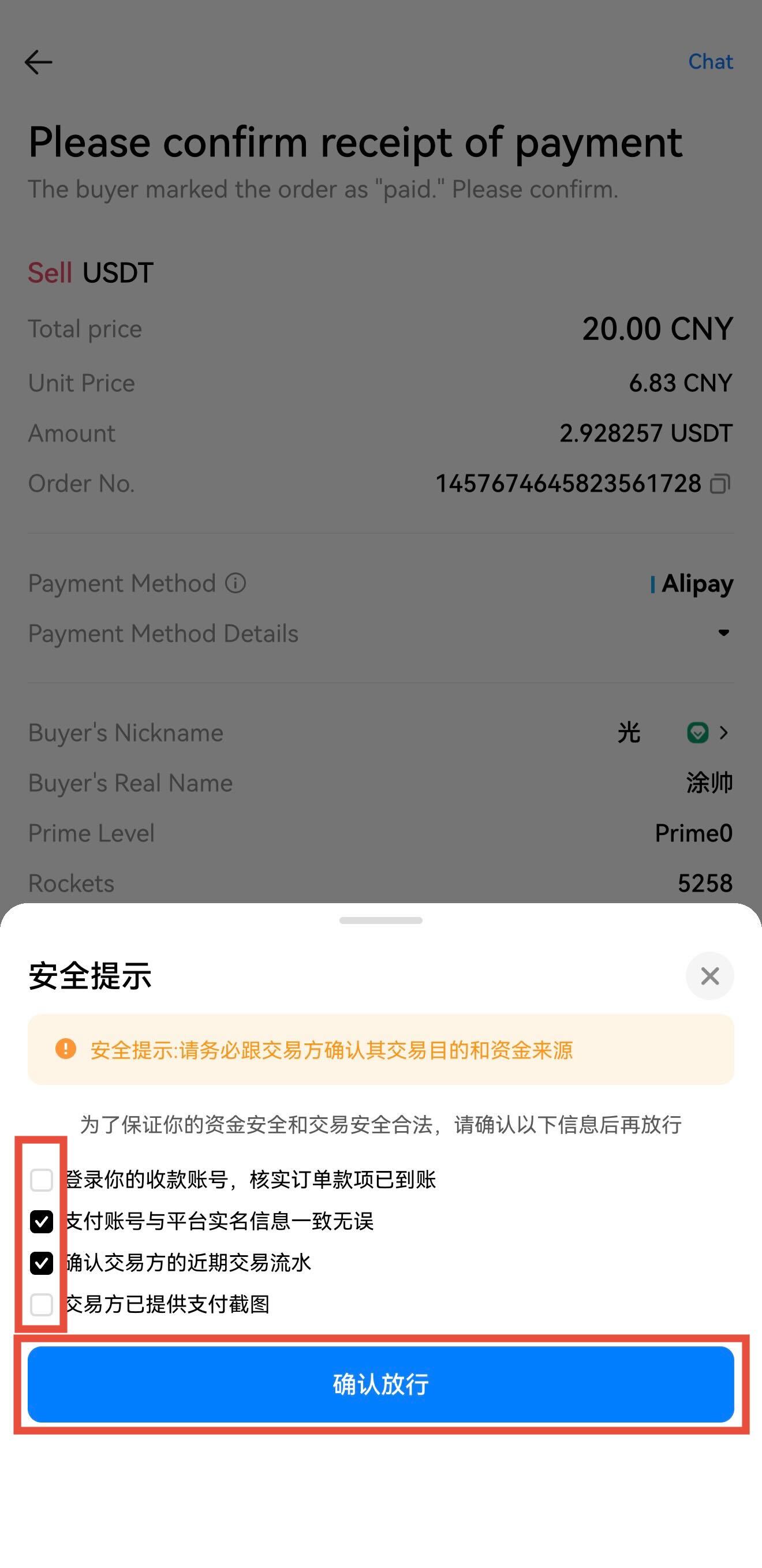Close the 安全提示 sheet
762x1568 pixels.
pyautogui.click(x=709, y=976)
